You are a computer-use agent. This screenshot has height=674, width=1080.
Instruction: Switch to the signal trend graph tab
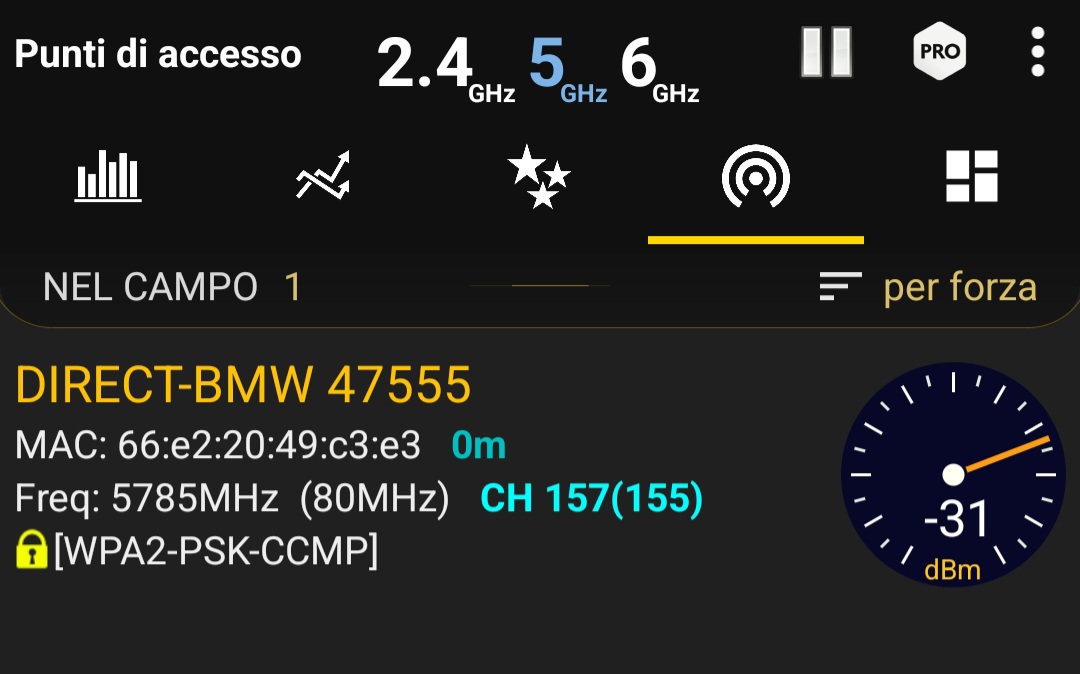(x=323, y=178)
